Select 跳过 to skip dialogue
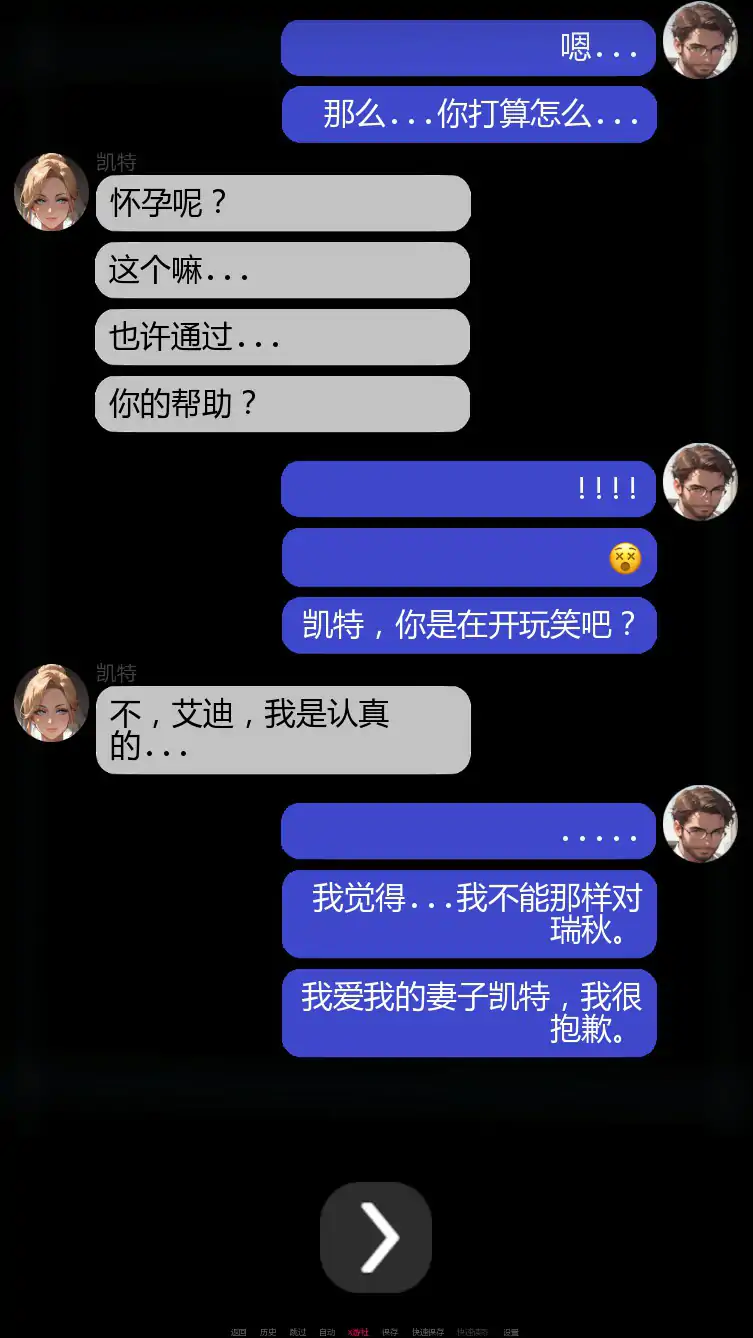 [298, 1332]
